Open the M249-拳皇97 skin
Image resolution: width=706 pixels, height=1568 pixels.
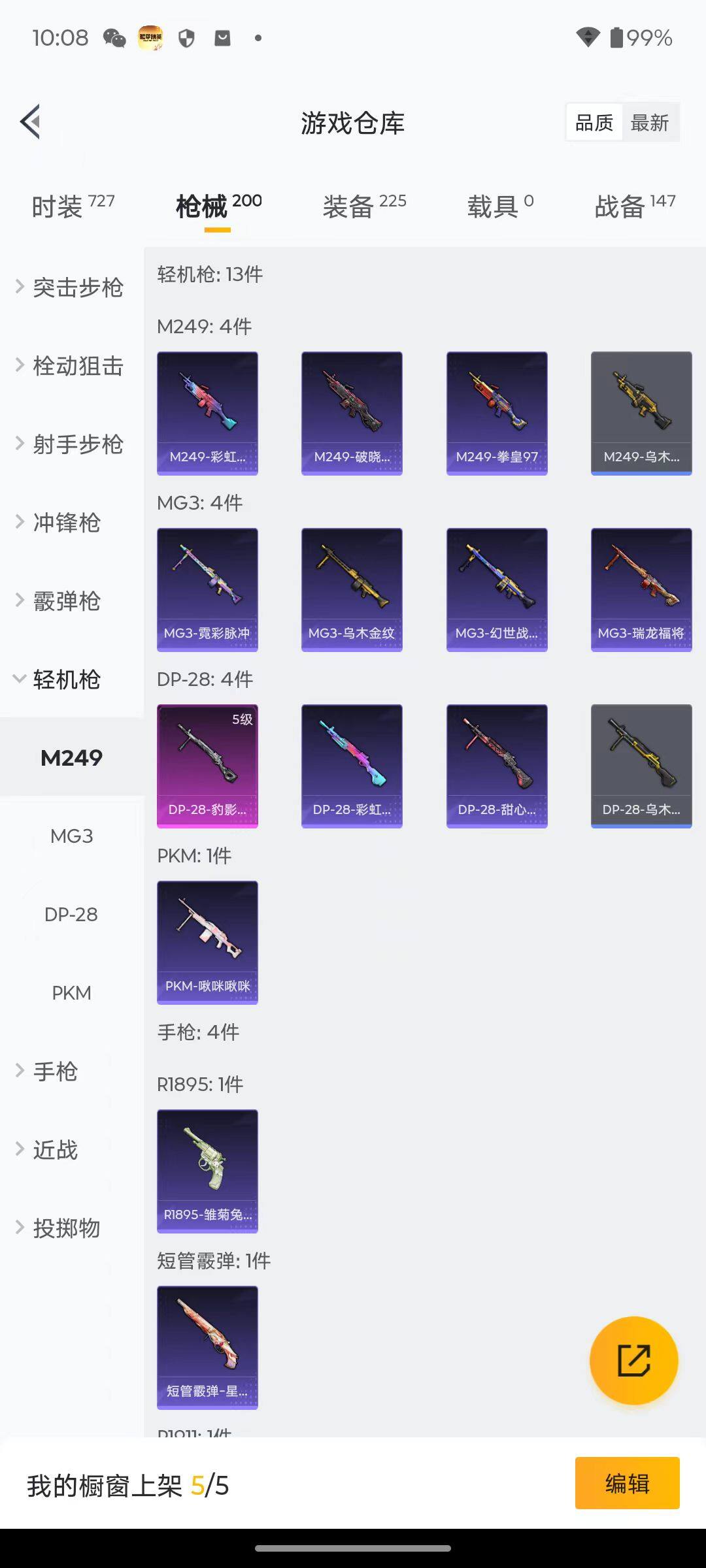tap(497, 413)
